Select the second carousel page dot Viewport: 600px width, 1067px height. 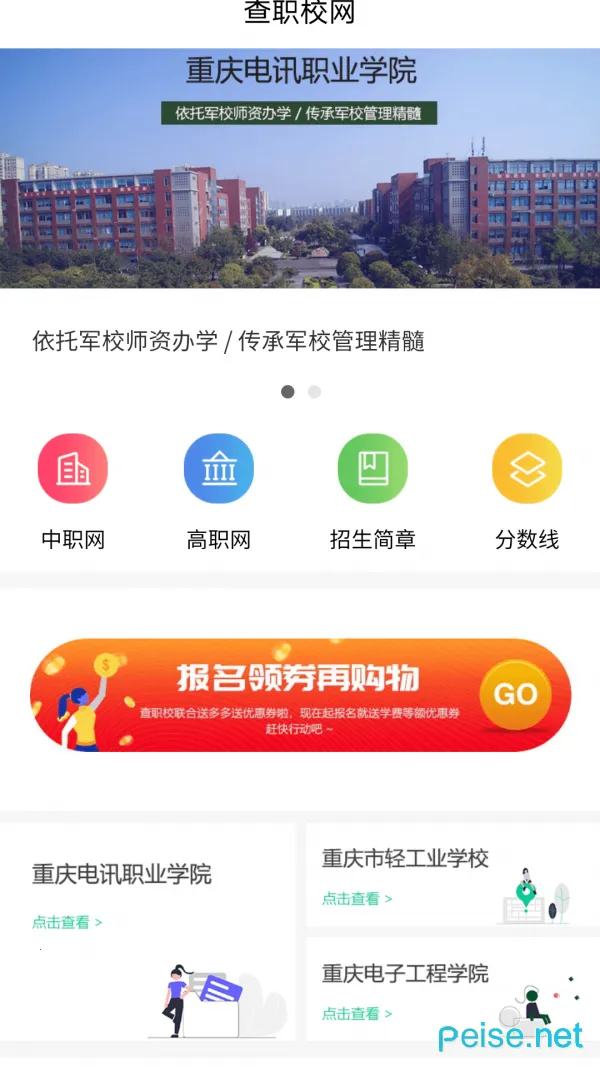pos(314,392)
